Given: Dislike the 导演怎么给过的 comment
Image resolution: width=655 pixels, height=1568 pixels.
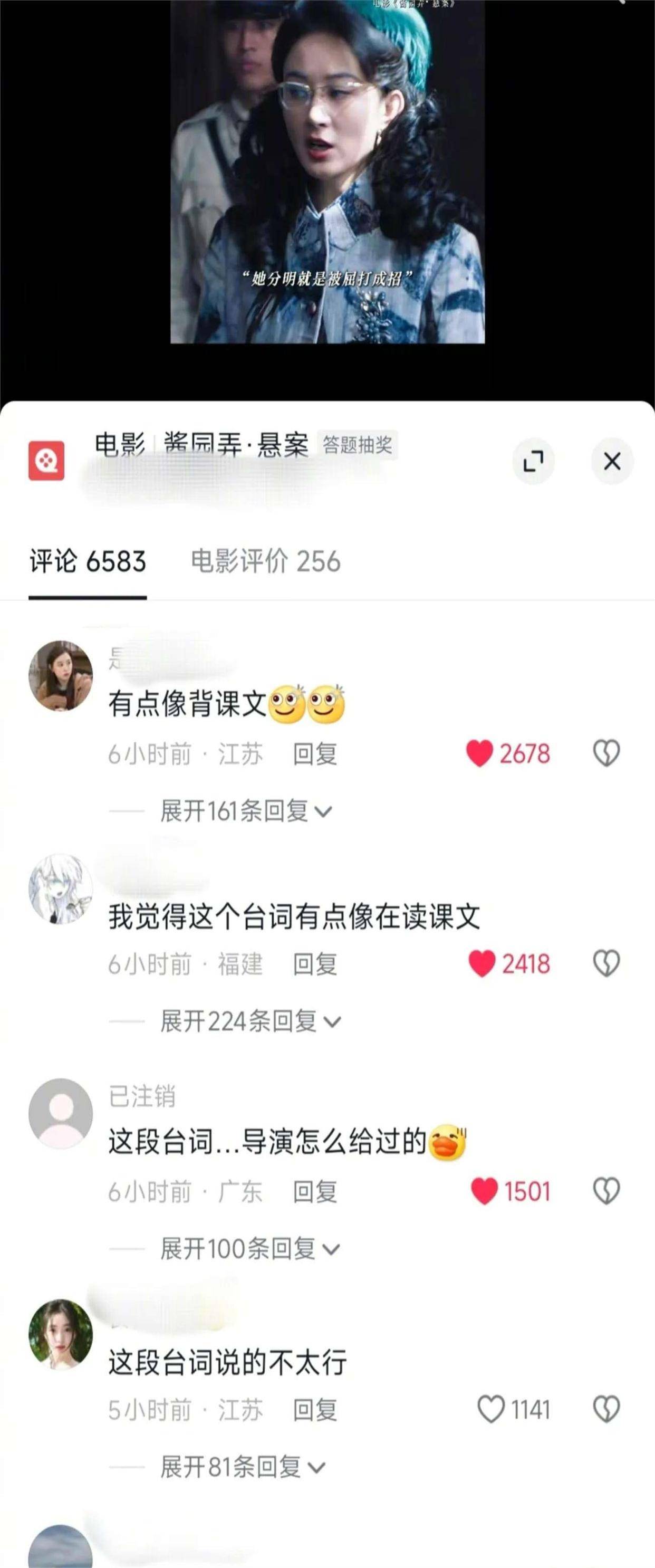Looking at the screenshot, I should point(606,1191).
